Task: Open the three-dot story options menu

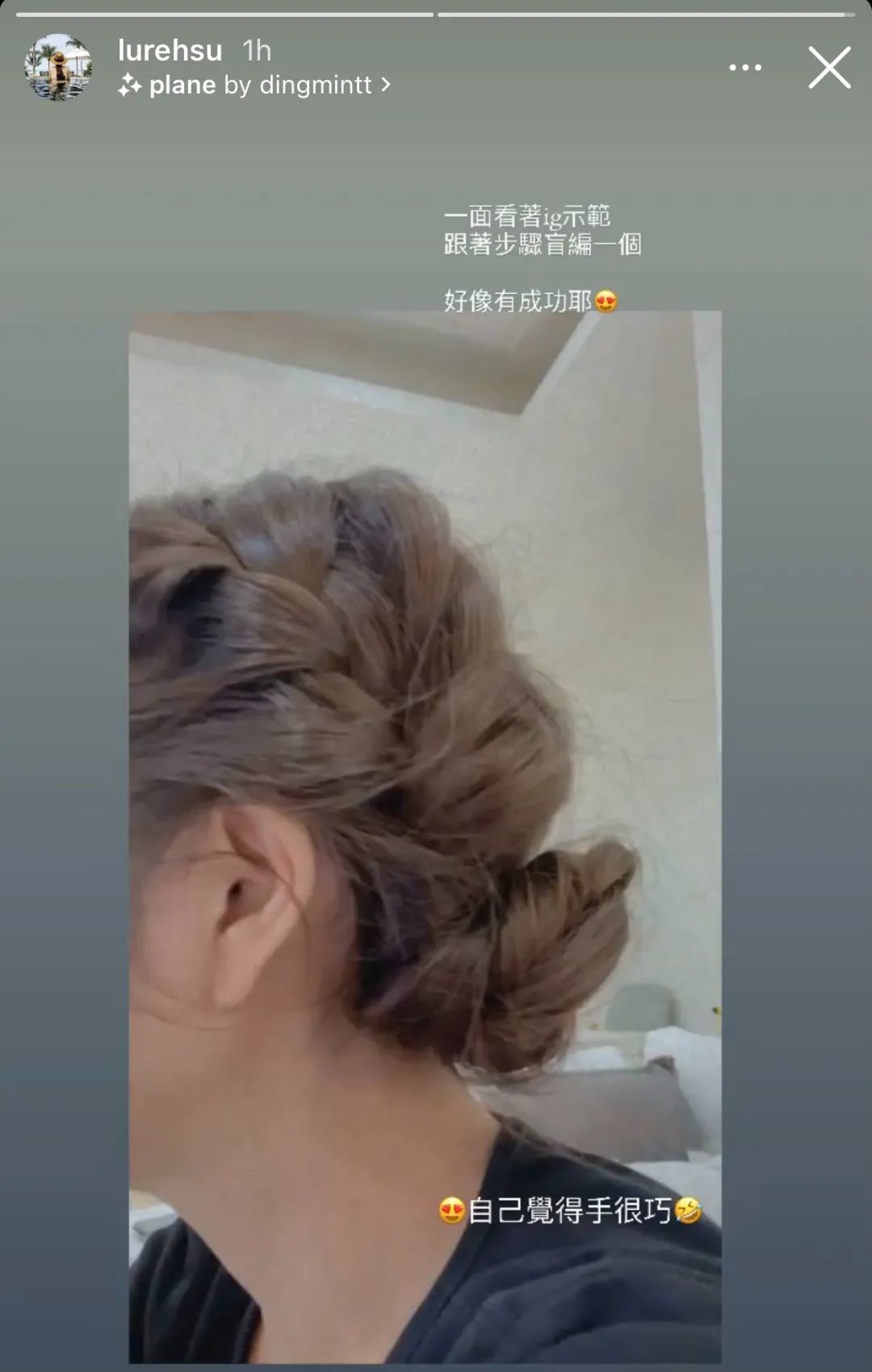Action: pyautogui.click(x=744, y=67)
